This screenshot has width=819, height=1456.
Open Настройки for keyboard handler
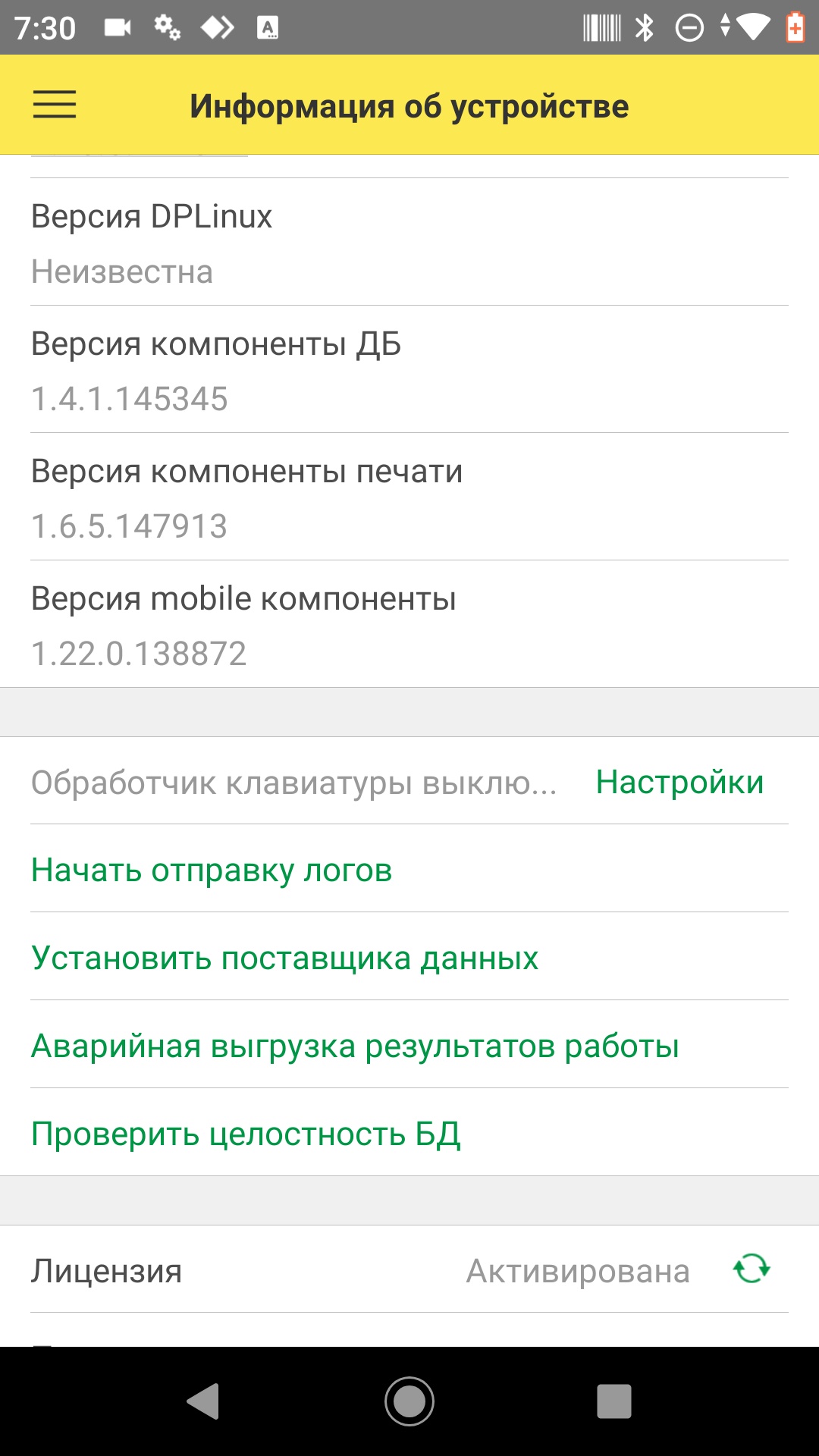click(679, 782)
